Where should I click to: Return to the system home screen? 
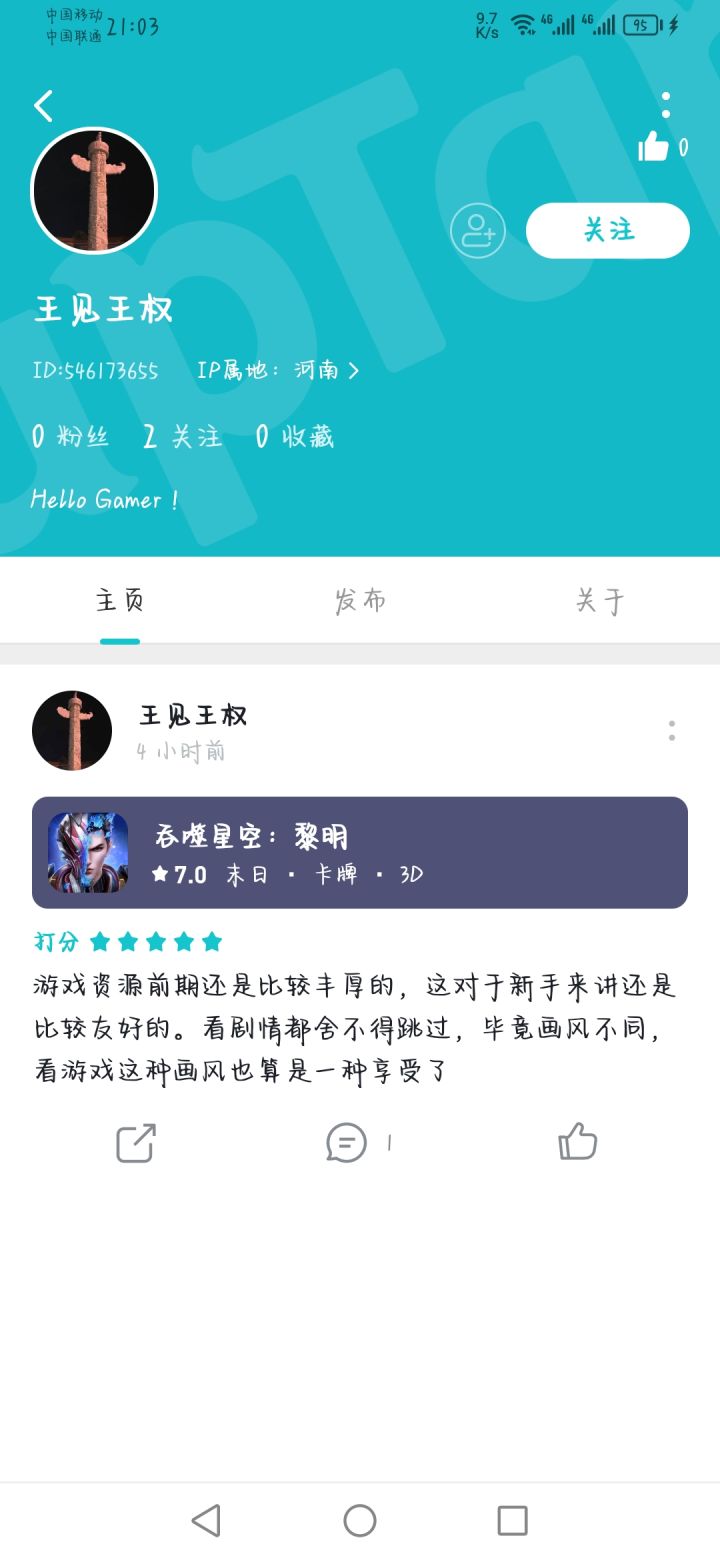(360, 1520)
